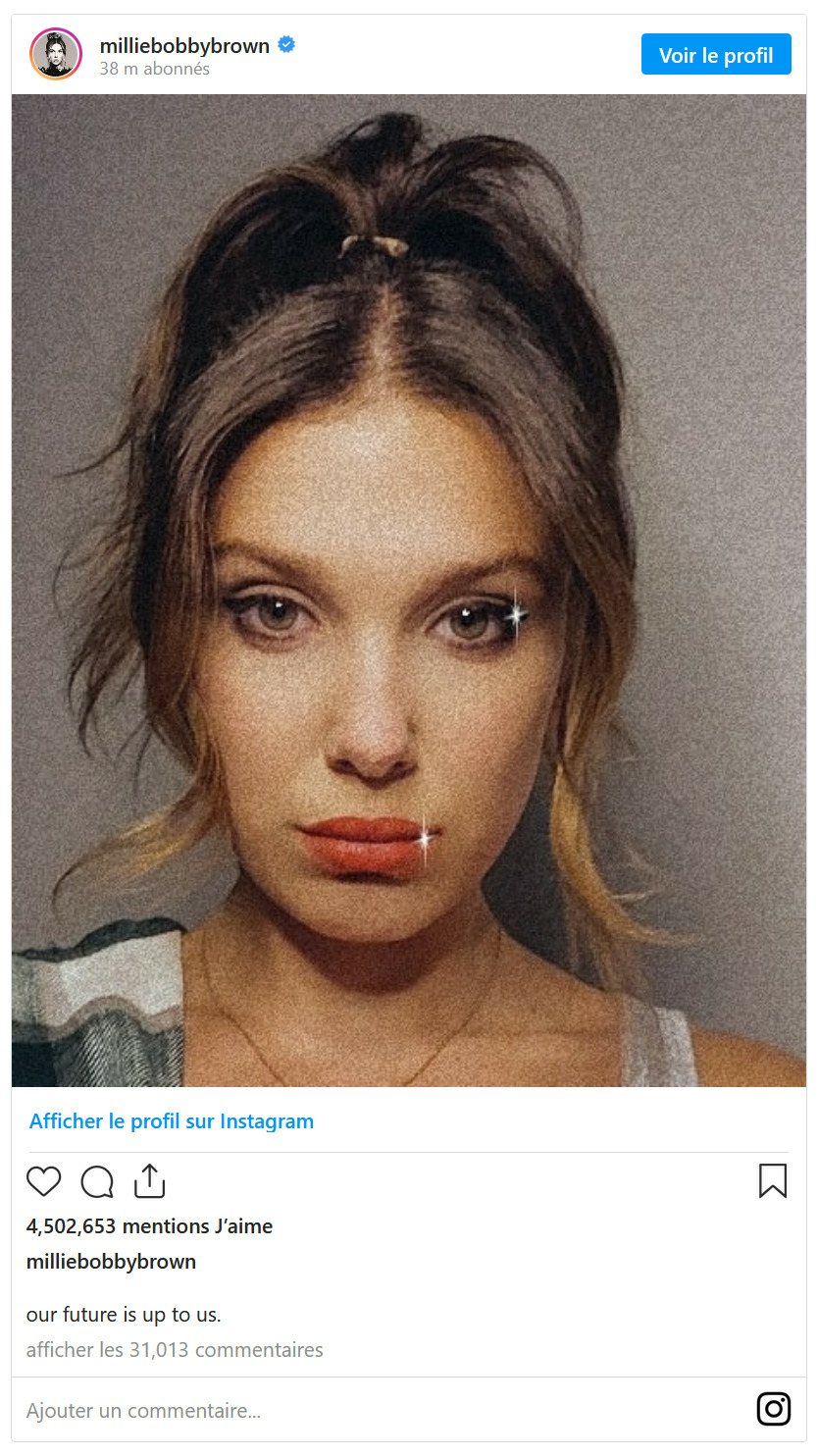Viewport: 818px width, 1456px height.
Task: Open the Instagram logo icon
Action: [x=774, y=1409]
